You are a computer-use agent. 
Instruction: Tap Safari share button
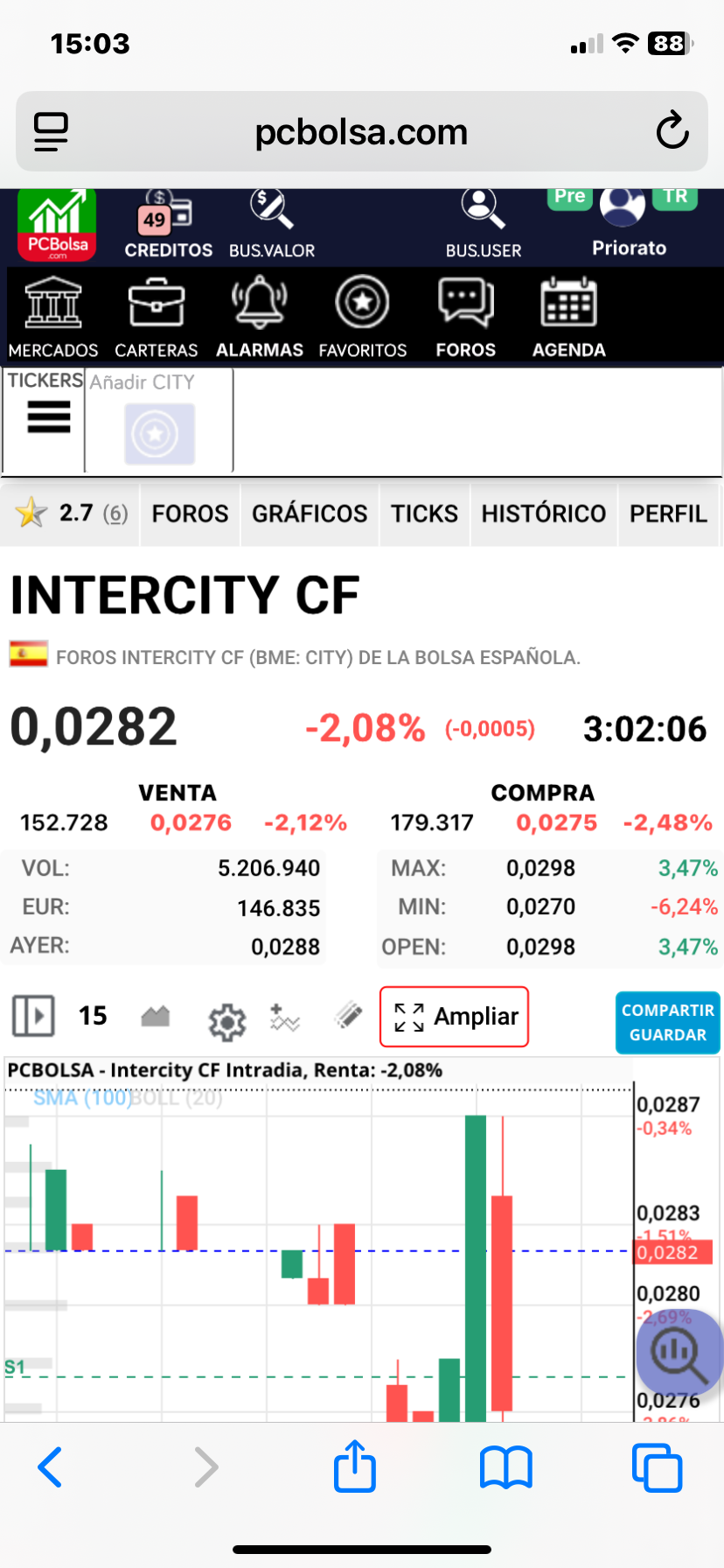(355, 1466)
